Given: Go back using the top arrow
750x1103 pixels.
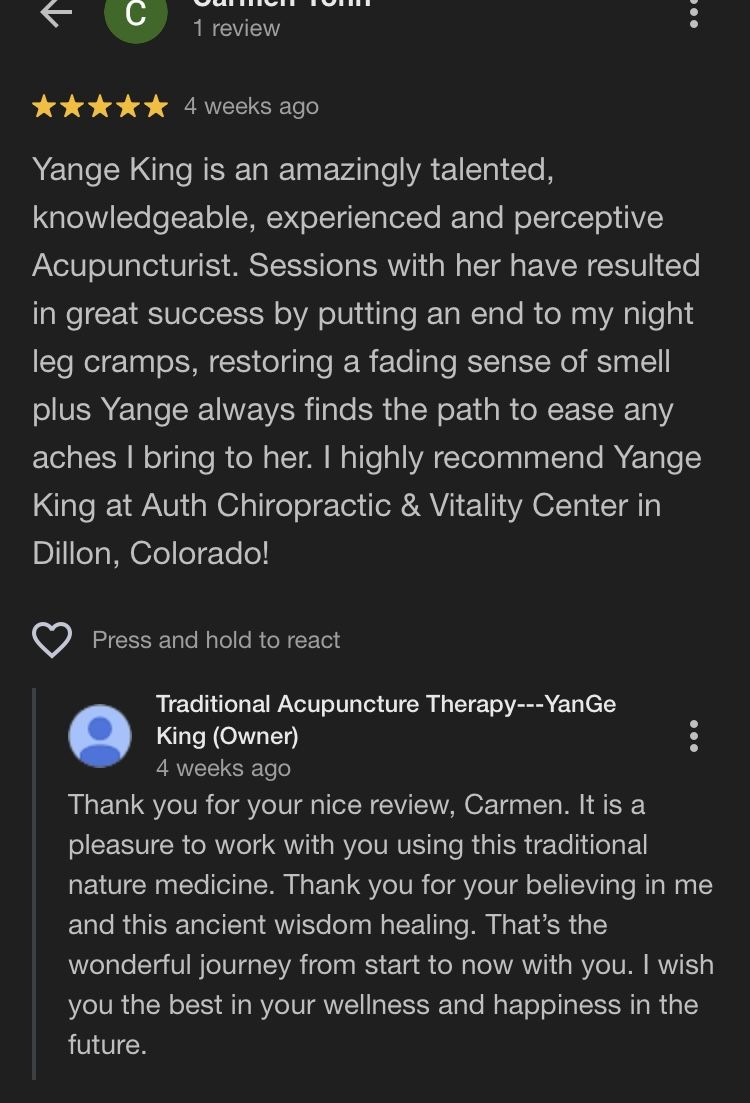Looking at the screenshot, I should [56, 13].
